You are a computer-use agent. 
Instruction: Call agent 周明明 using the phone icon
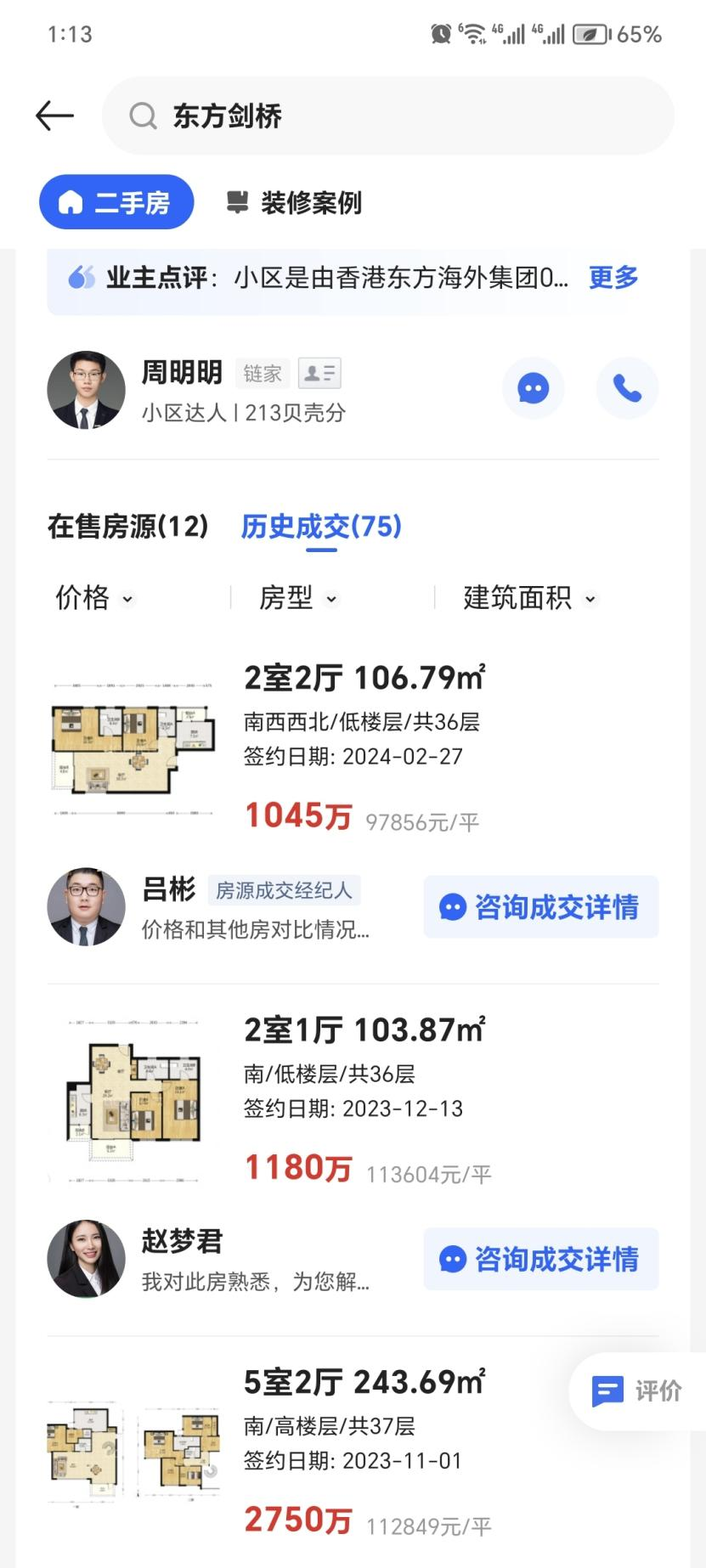point(627,388)
